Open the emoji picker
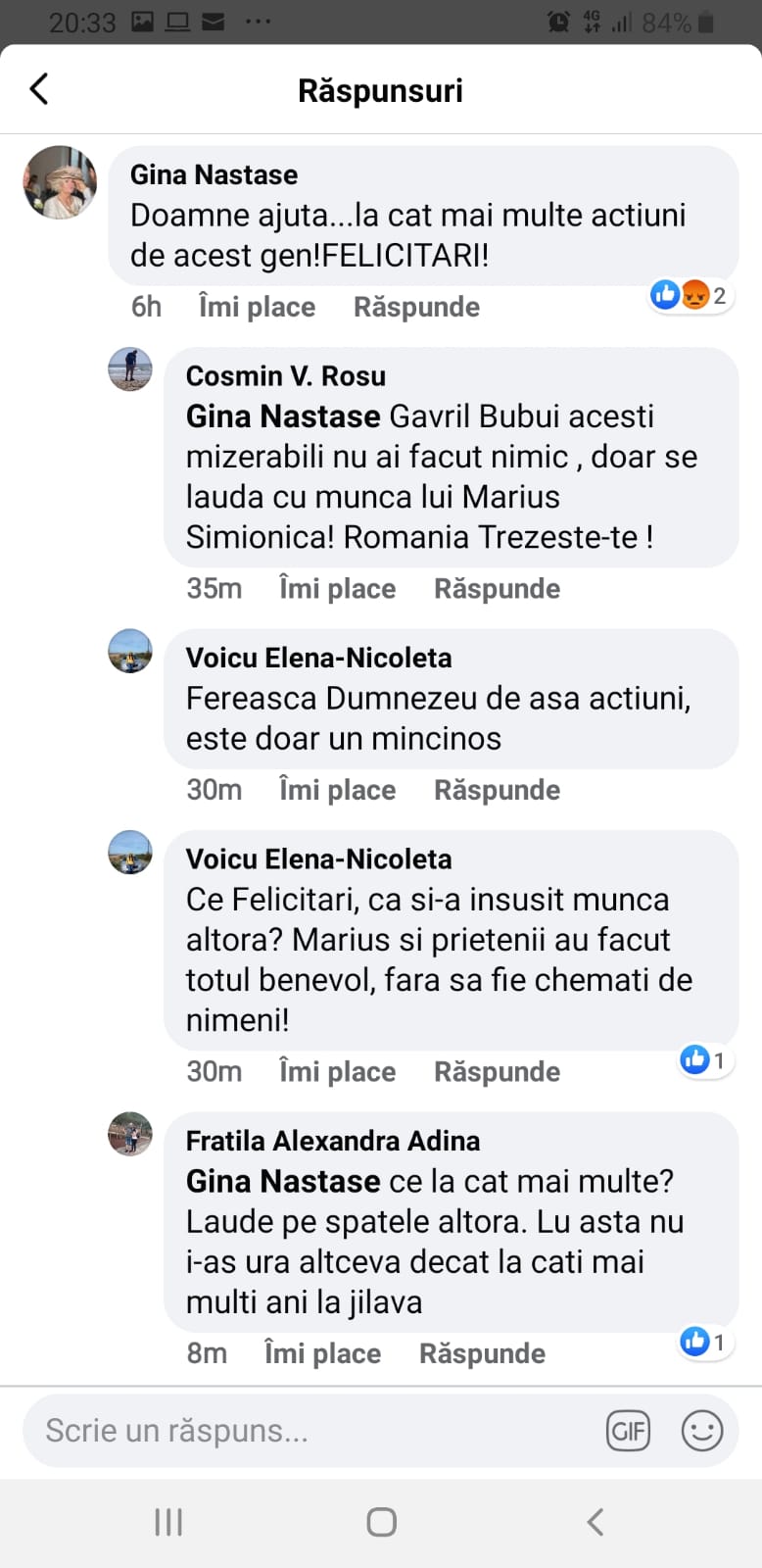Viewport: 762px width, 1568px height. [702, 1431]
